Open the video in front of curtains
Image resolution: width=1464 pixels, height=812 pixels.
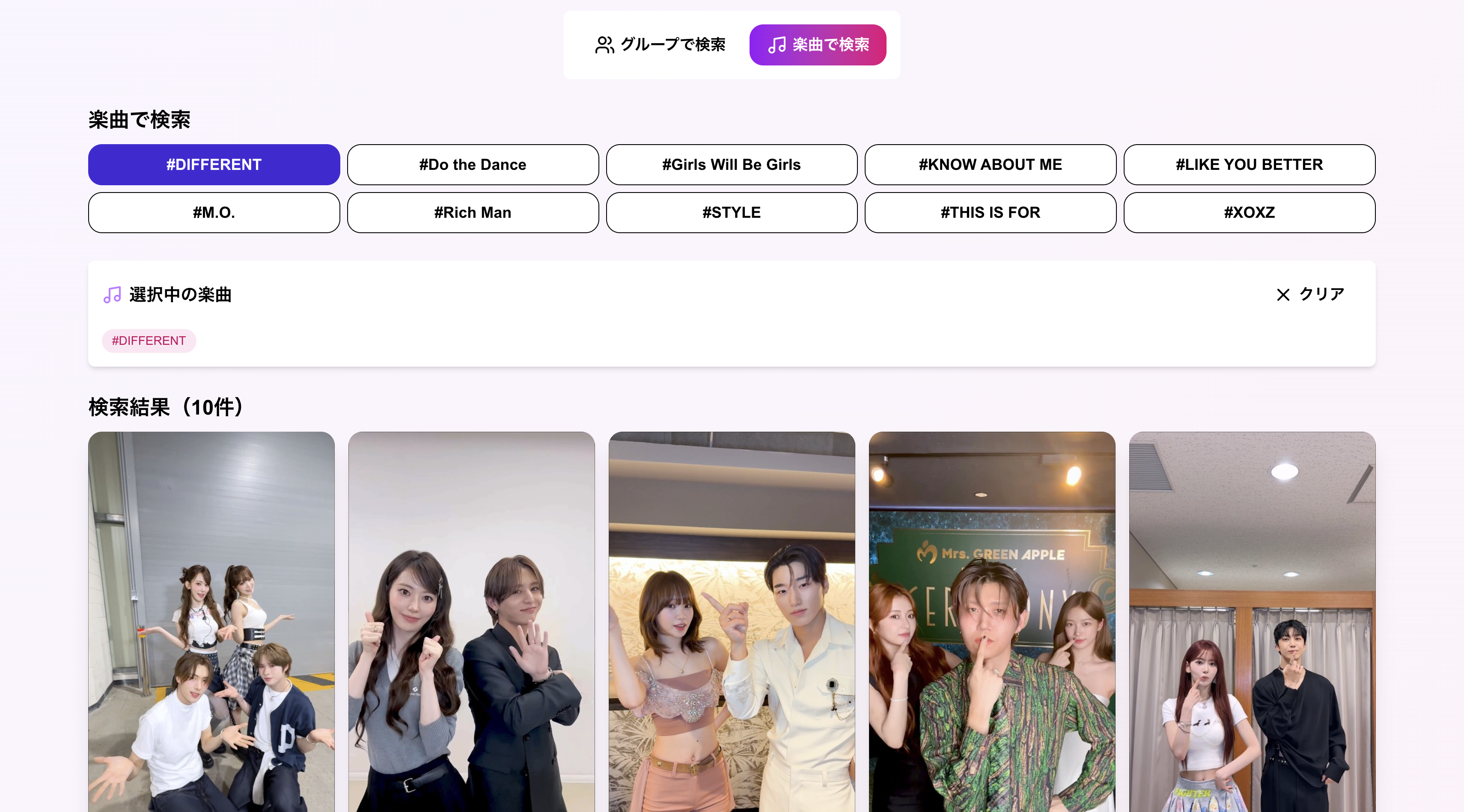tap(1251, 622)
